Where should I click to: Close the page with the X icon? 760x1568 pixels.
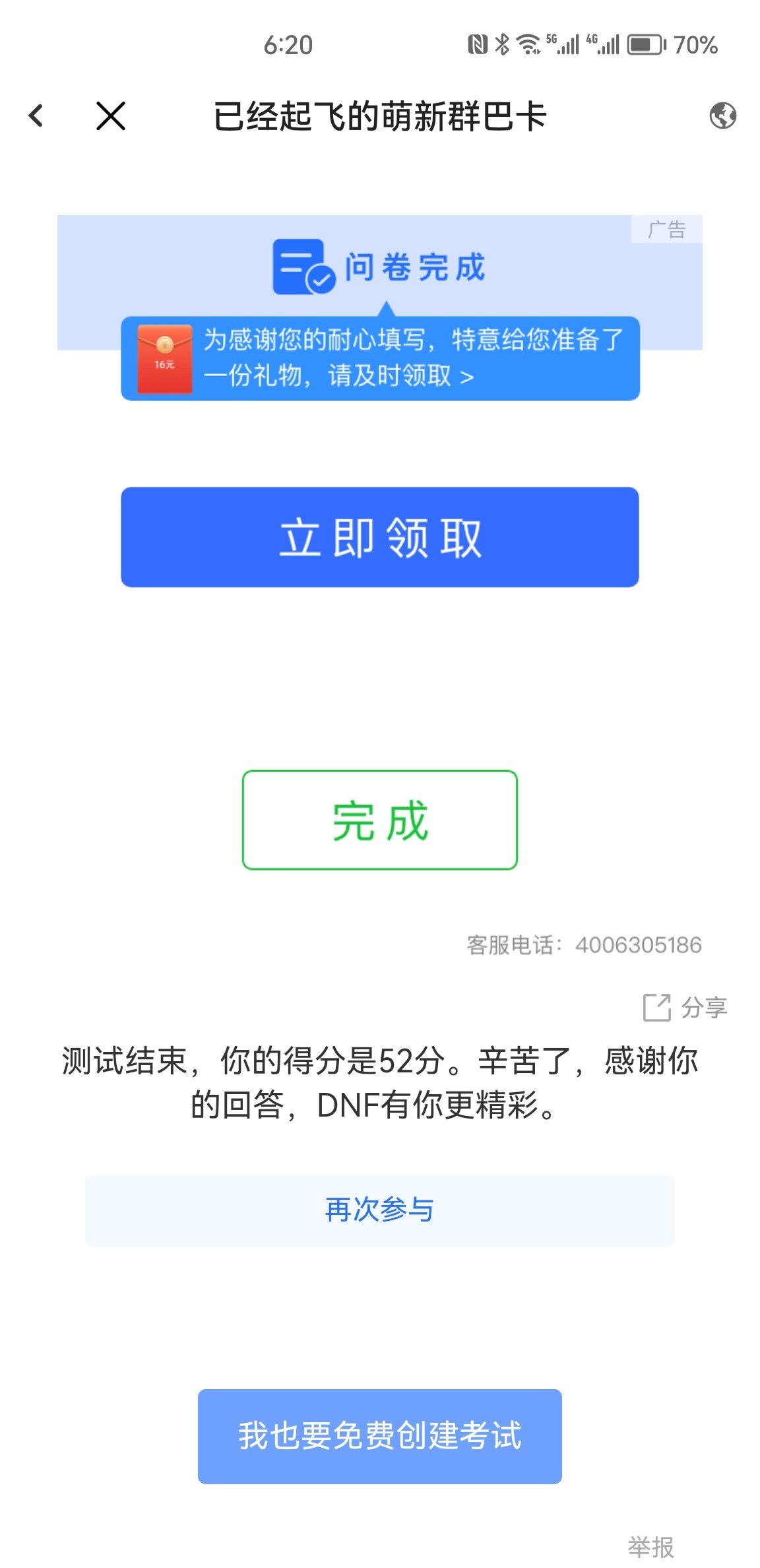(111, 116)
